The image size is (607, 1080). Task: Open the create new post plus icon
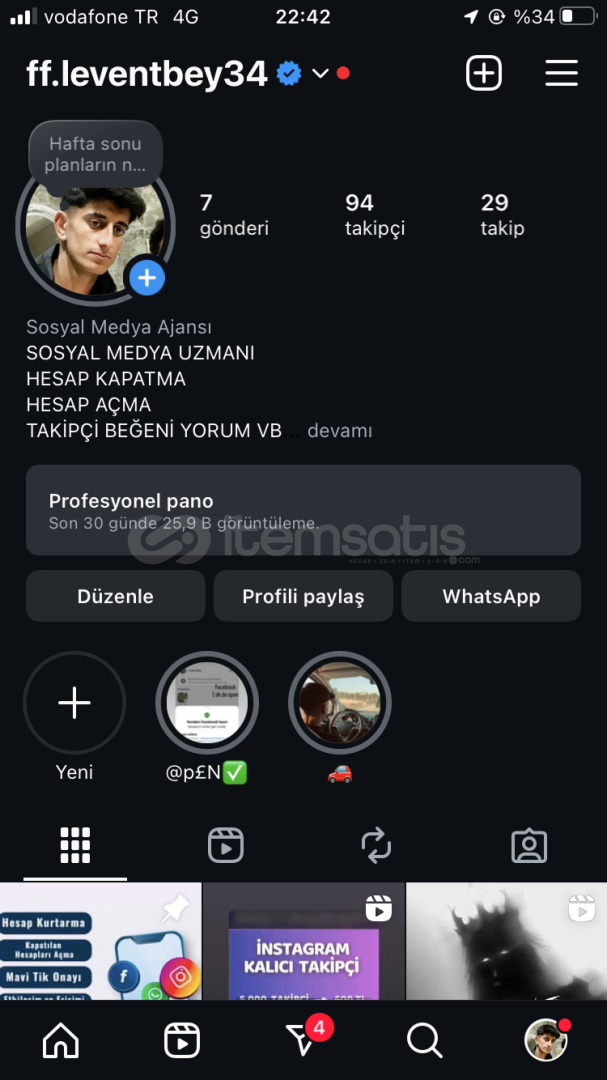point(484,73)
